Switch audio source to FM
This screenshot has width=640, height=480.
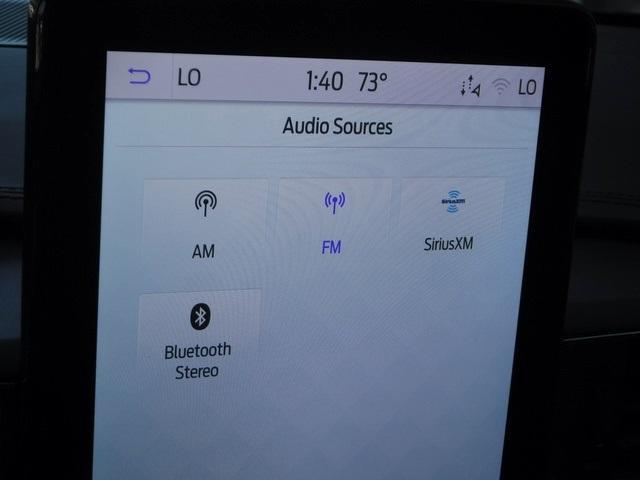tap(333, 221)
